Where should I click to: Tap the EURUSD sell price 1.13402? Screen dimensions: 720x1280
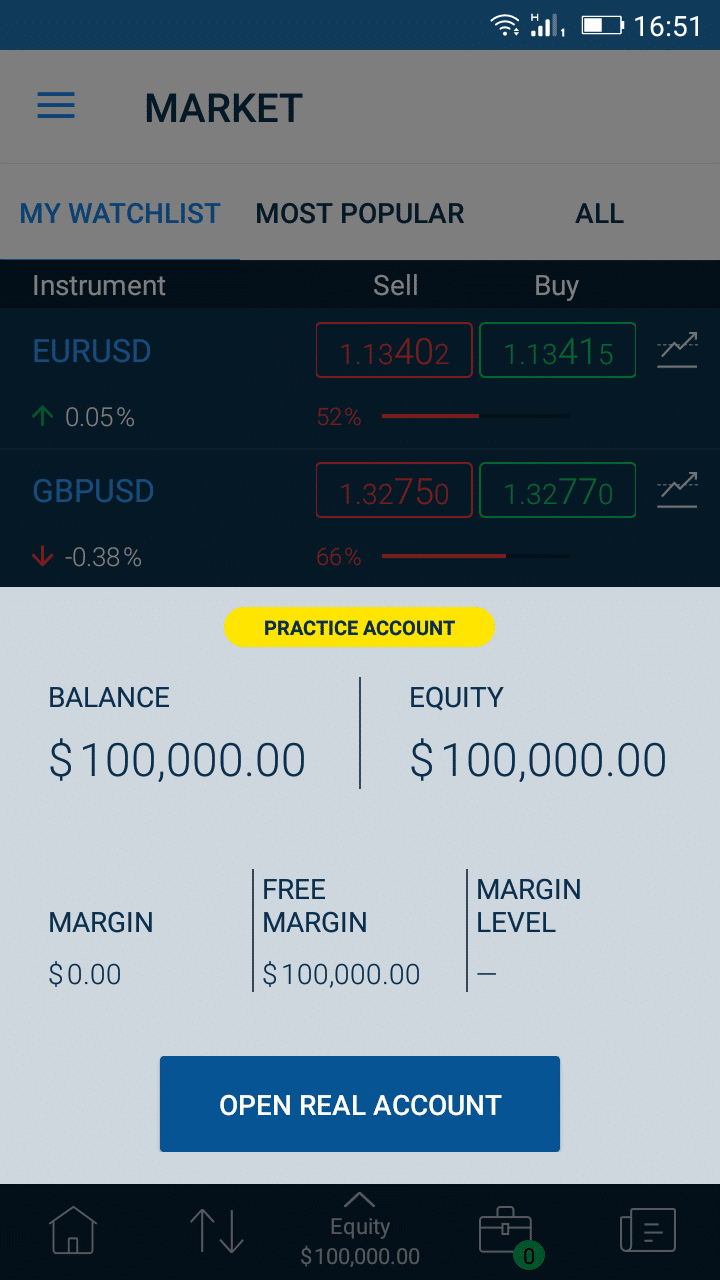(x=394, y=350)
